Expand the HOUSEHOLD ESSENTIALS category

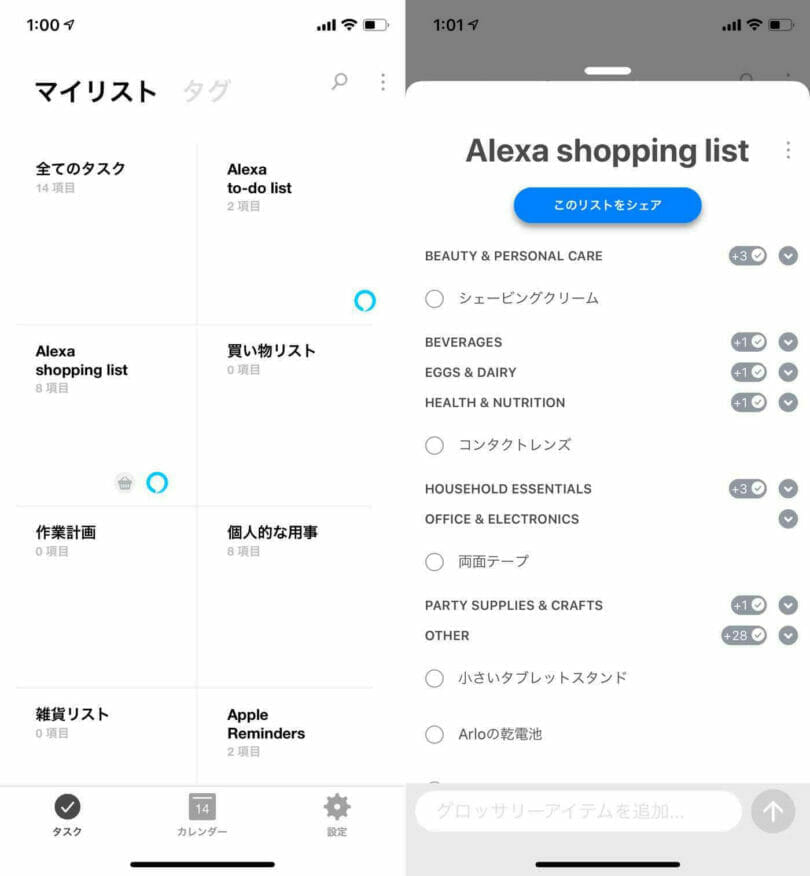tap(789, 489)
